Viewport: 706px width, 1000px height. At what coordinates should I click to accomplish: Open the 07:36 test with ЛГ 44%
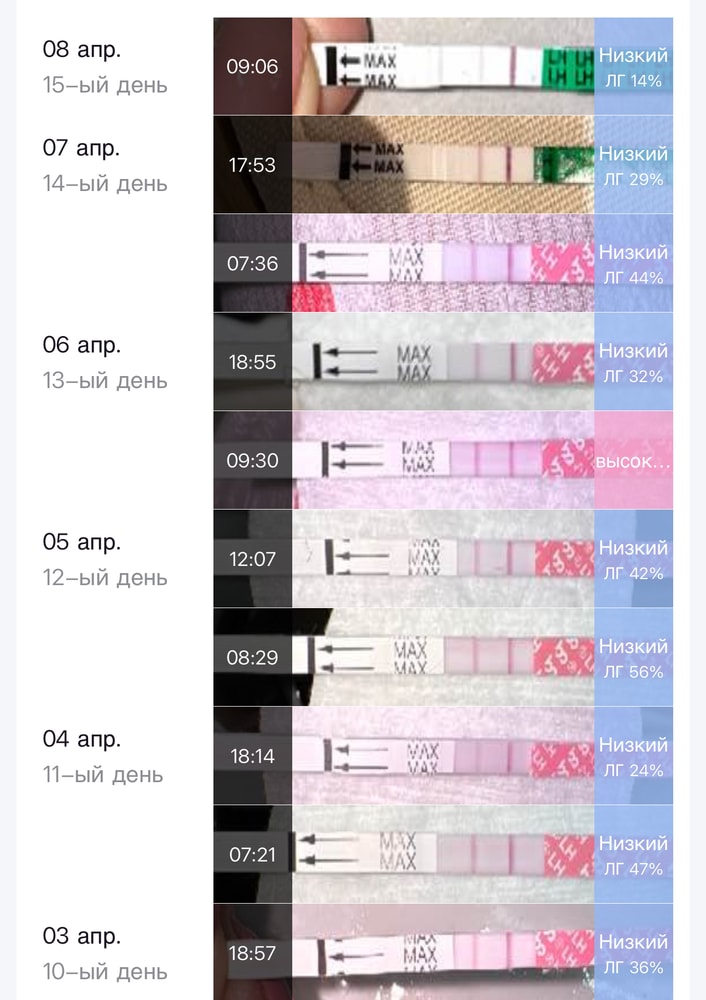[x=443, y=263]
